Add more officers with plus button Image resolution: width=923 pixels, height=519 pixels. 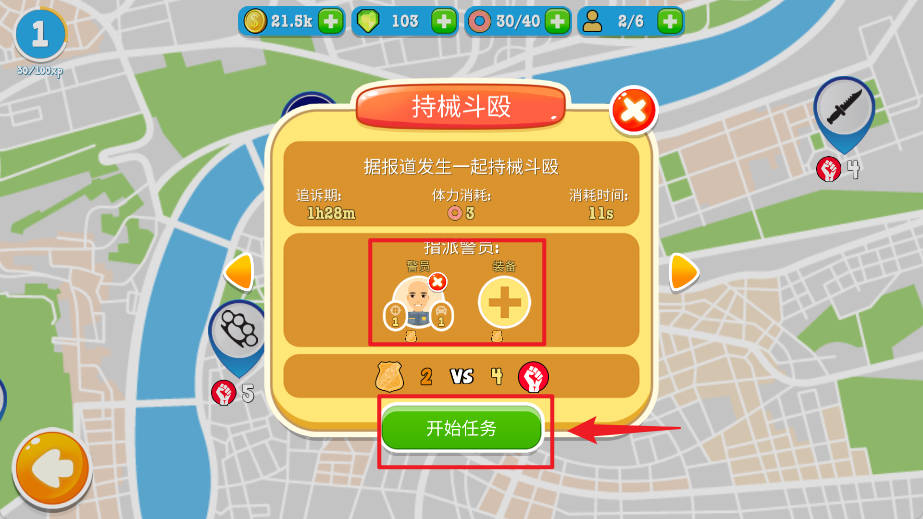click(x=670, y=21)
